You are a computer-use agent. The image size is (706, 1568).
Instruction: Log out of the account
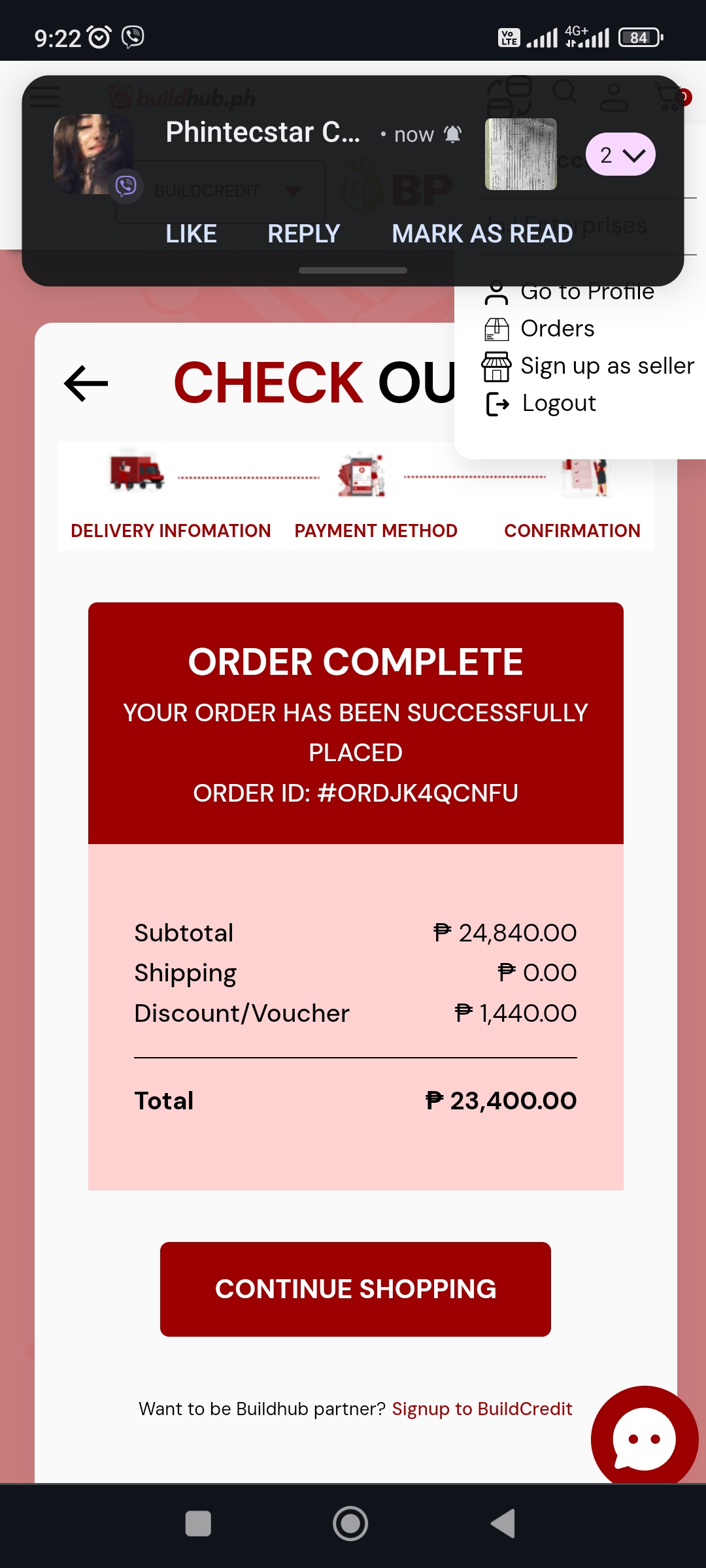pyautogui.click(x=558, y=404)
